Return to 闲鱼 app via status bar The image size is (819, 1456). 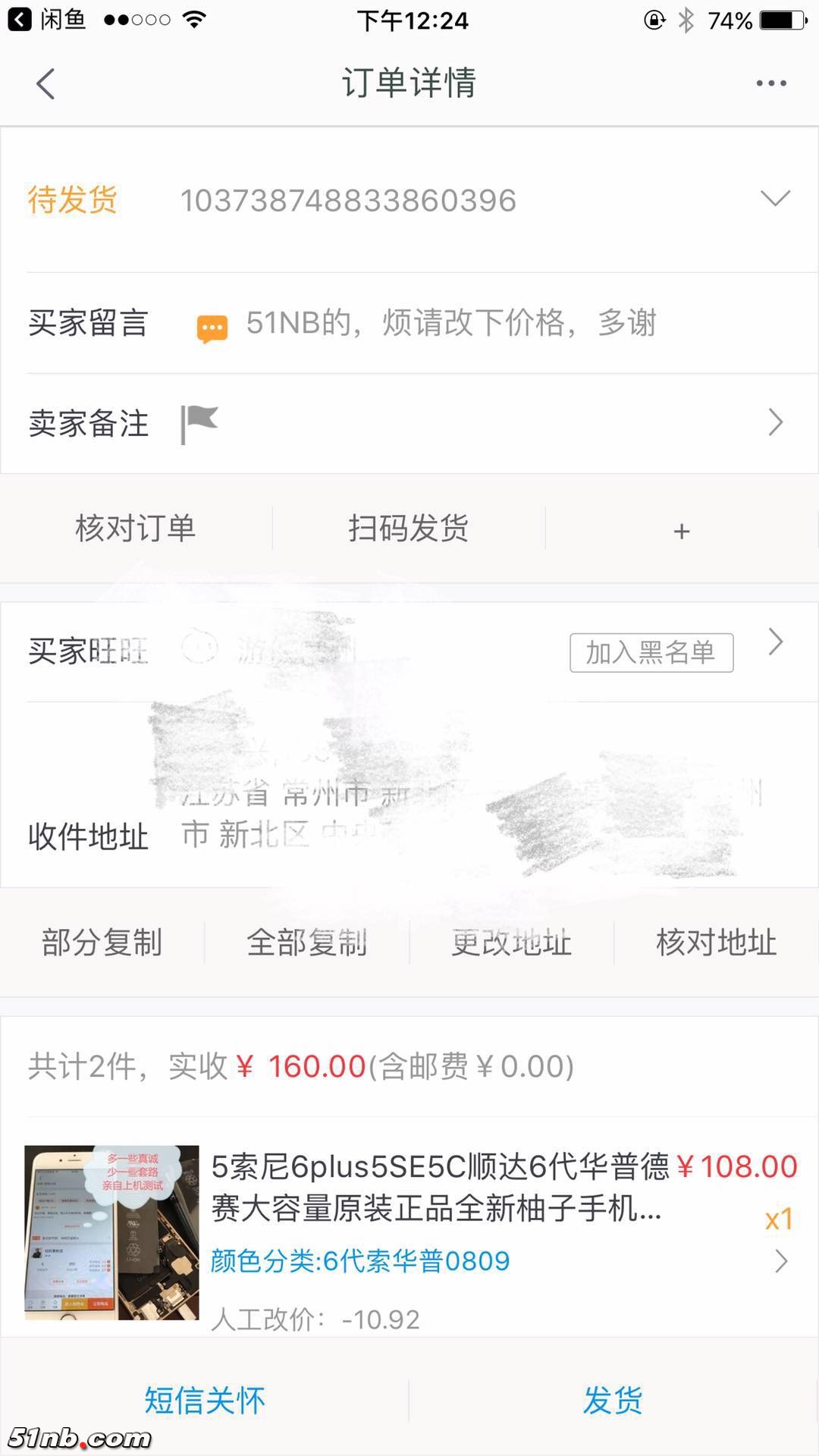click(47, 19)
